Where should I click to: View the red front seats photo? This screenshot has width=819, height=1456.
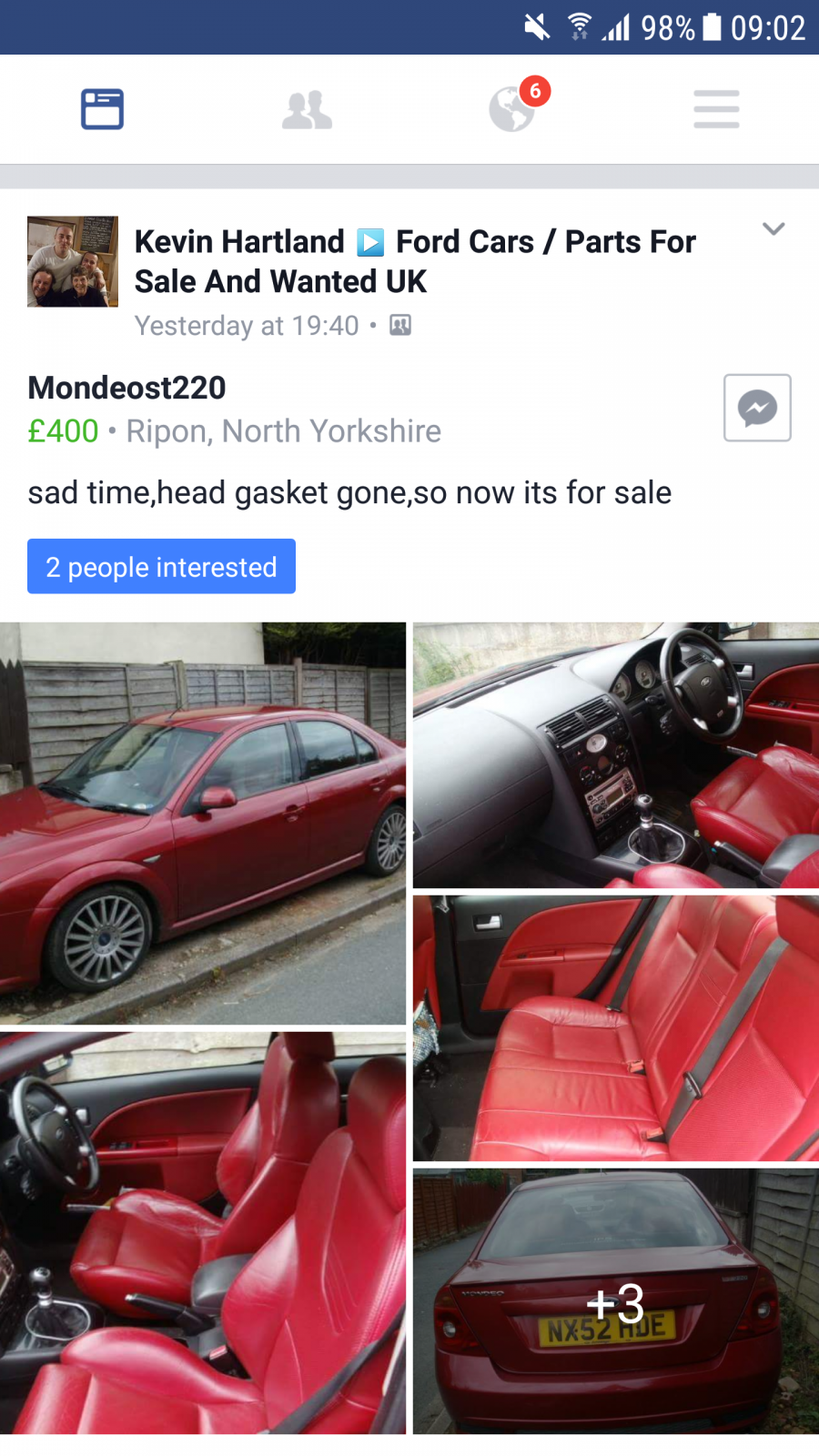203,1232
